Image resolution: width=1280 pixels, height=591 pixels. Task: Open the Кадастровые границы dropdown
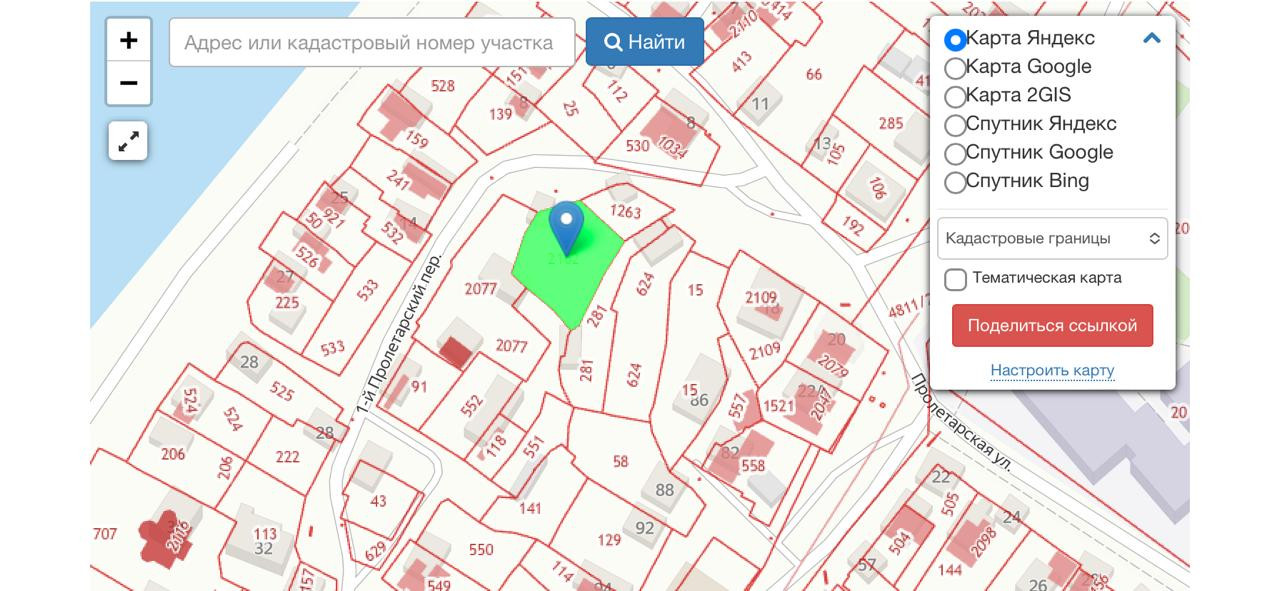click(x=1052, y=238)
